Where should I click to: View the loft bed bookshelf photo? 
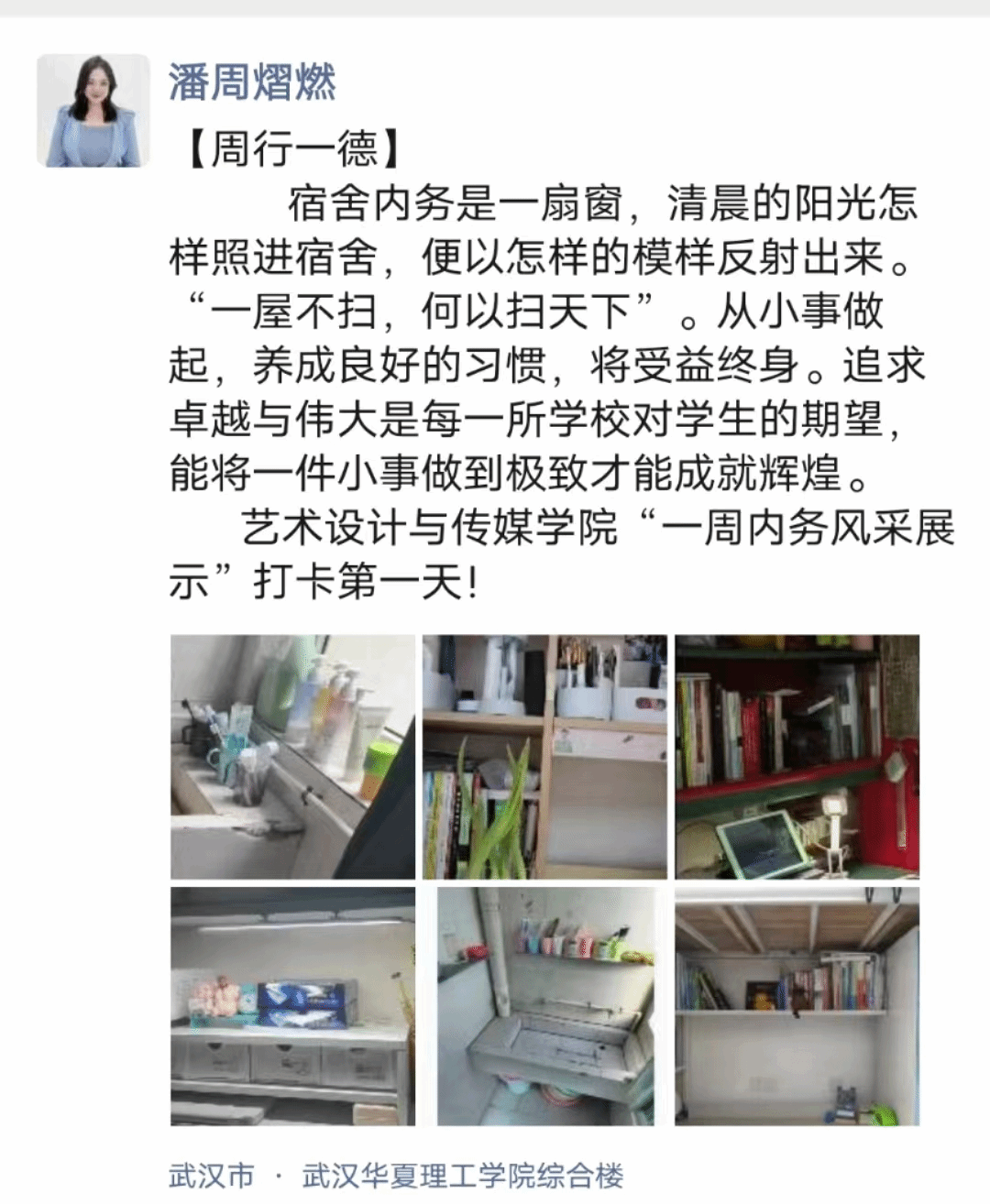pyautogui.click(x=797, y=1005)
